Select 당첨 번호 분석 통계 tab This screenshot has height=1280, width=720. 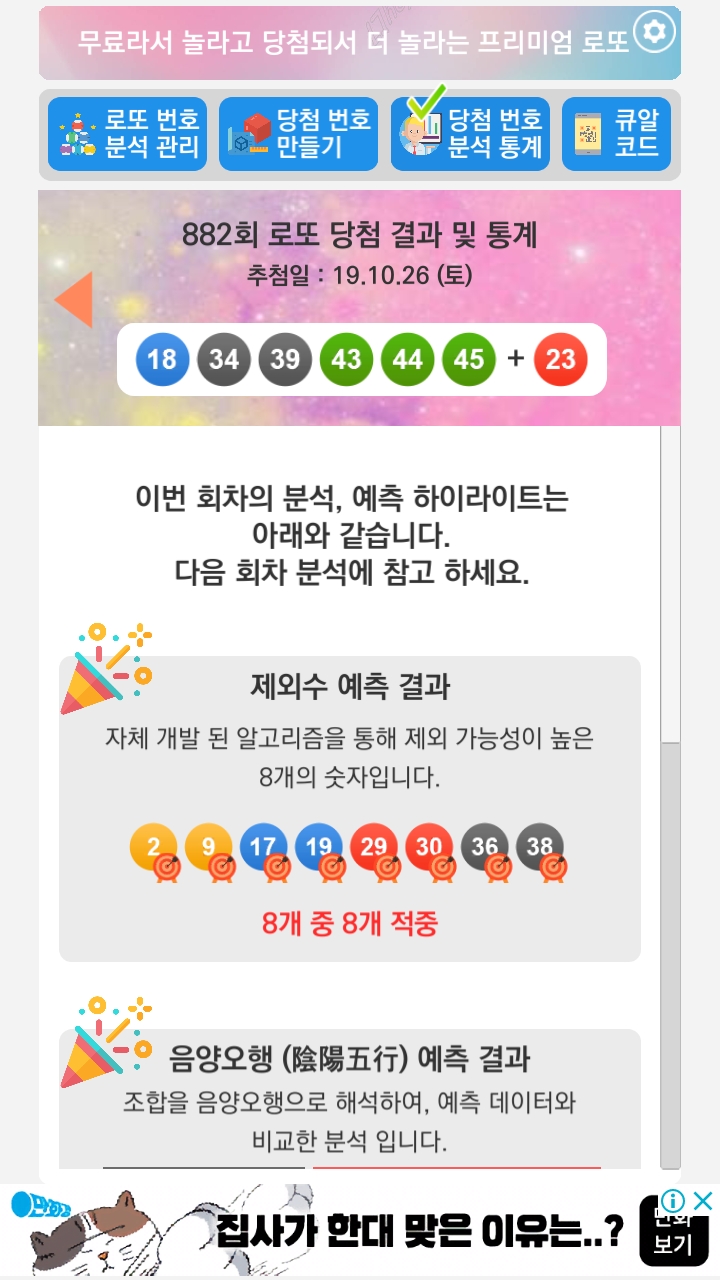[x=470, y=134]
